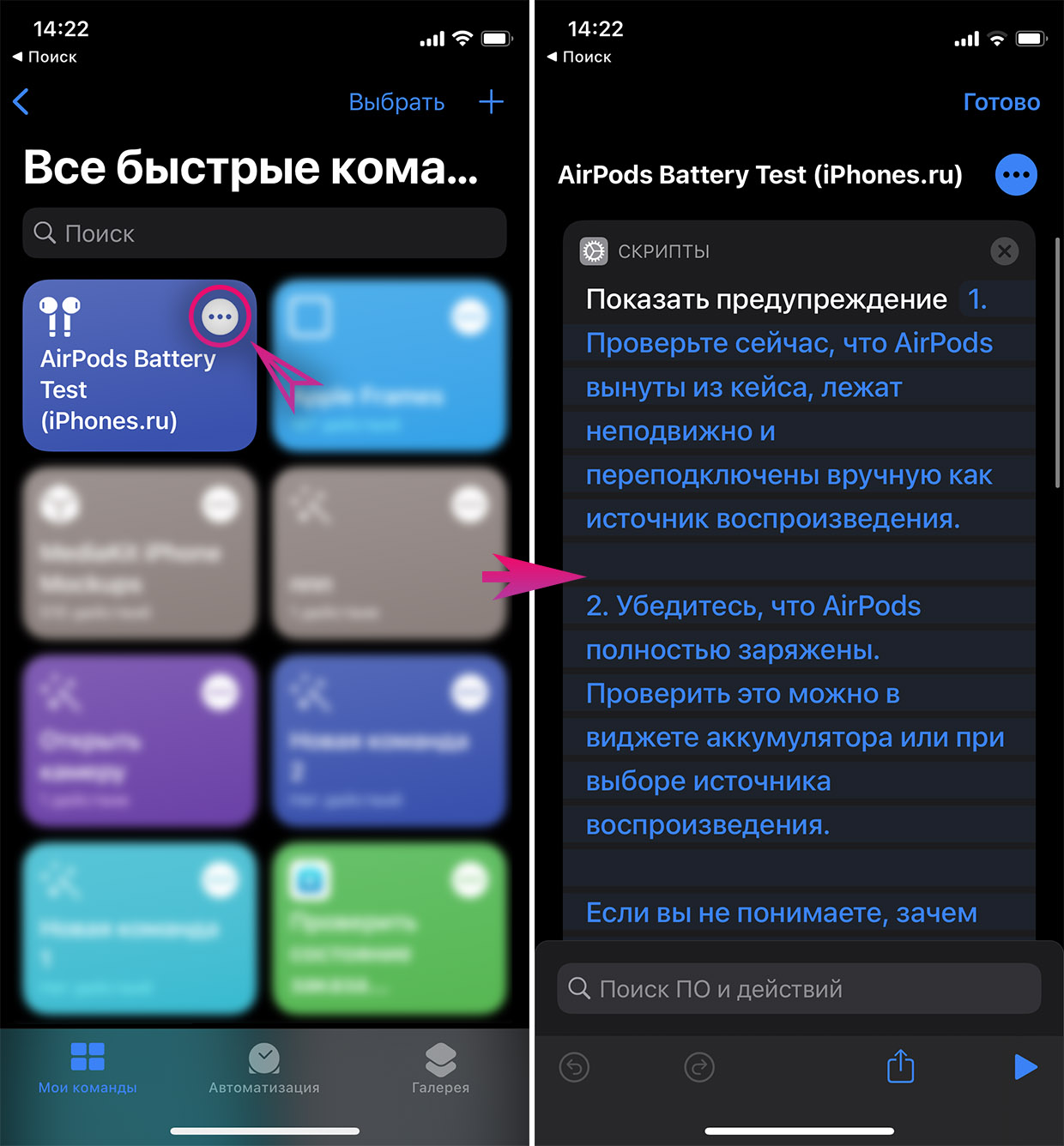The image size is (1064, 1146).
Task: Redo the last editor change
Action: pos(699,1068)
